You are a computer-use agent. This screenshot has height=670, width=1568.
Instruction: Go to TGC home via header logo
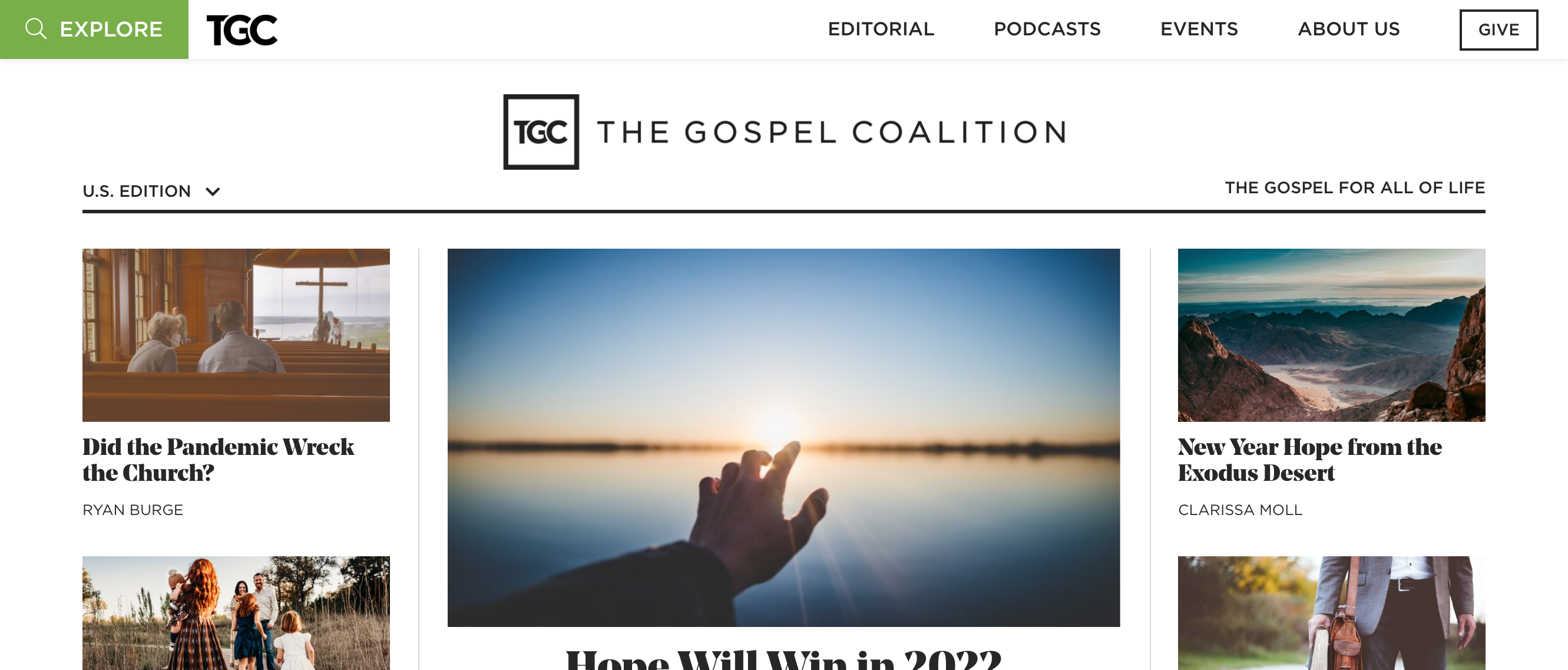[242, 30]
